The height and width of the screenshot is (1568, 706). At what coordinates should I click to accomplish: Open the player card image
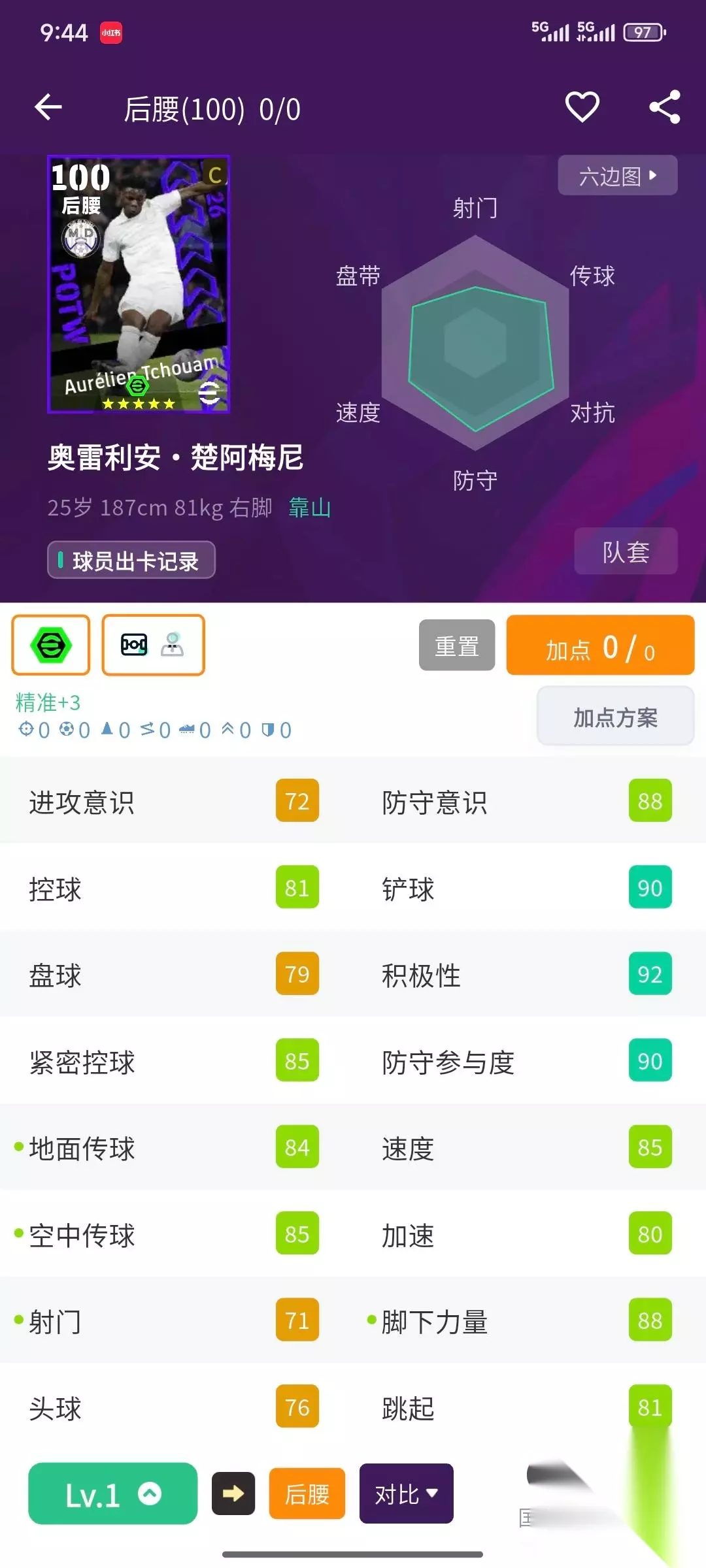139,284
